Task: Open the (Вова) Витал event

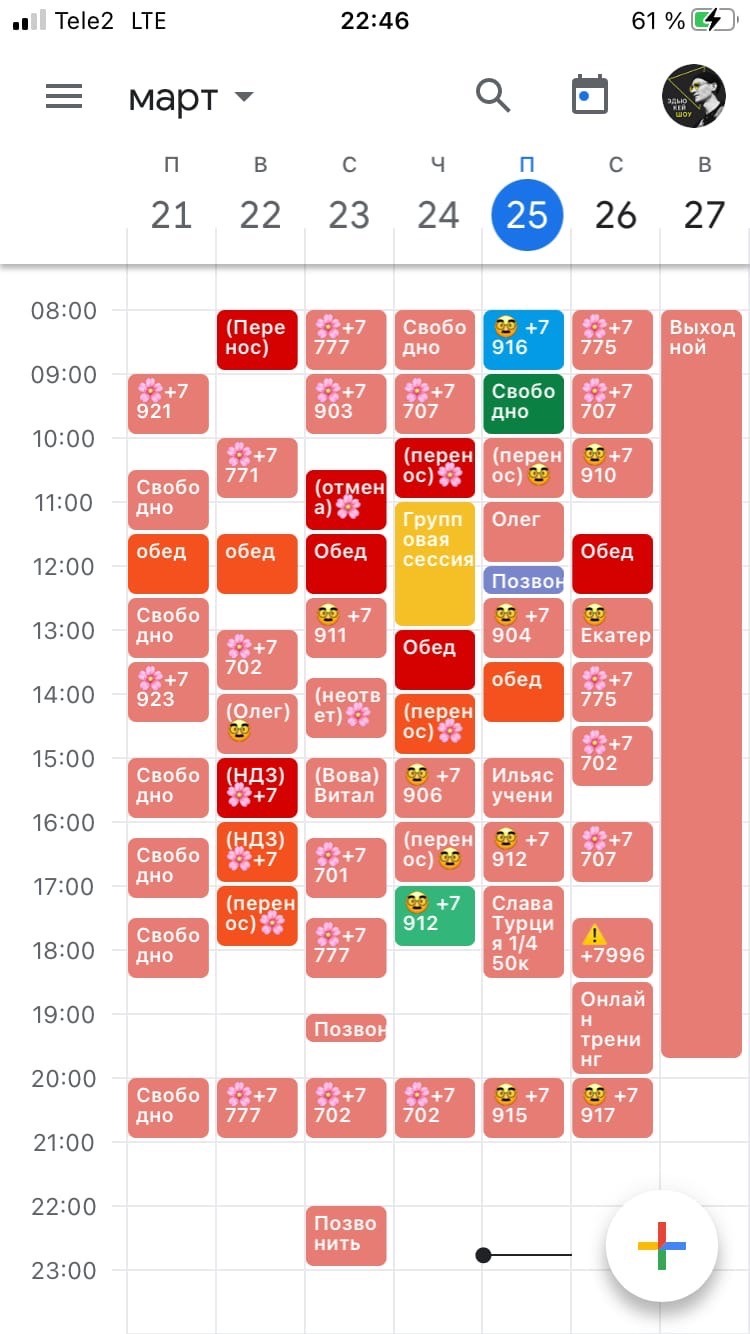Action: [345, 787]
